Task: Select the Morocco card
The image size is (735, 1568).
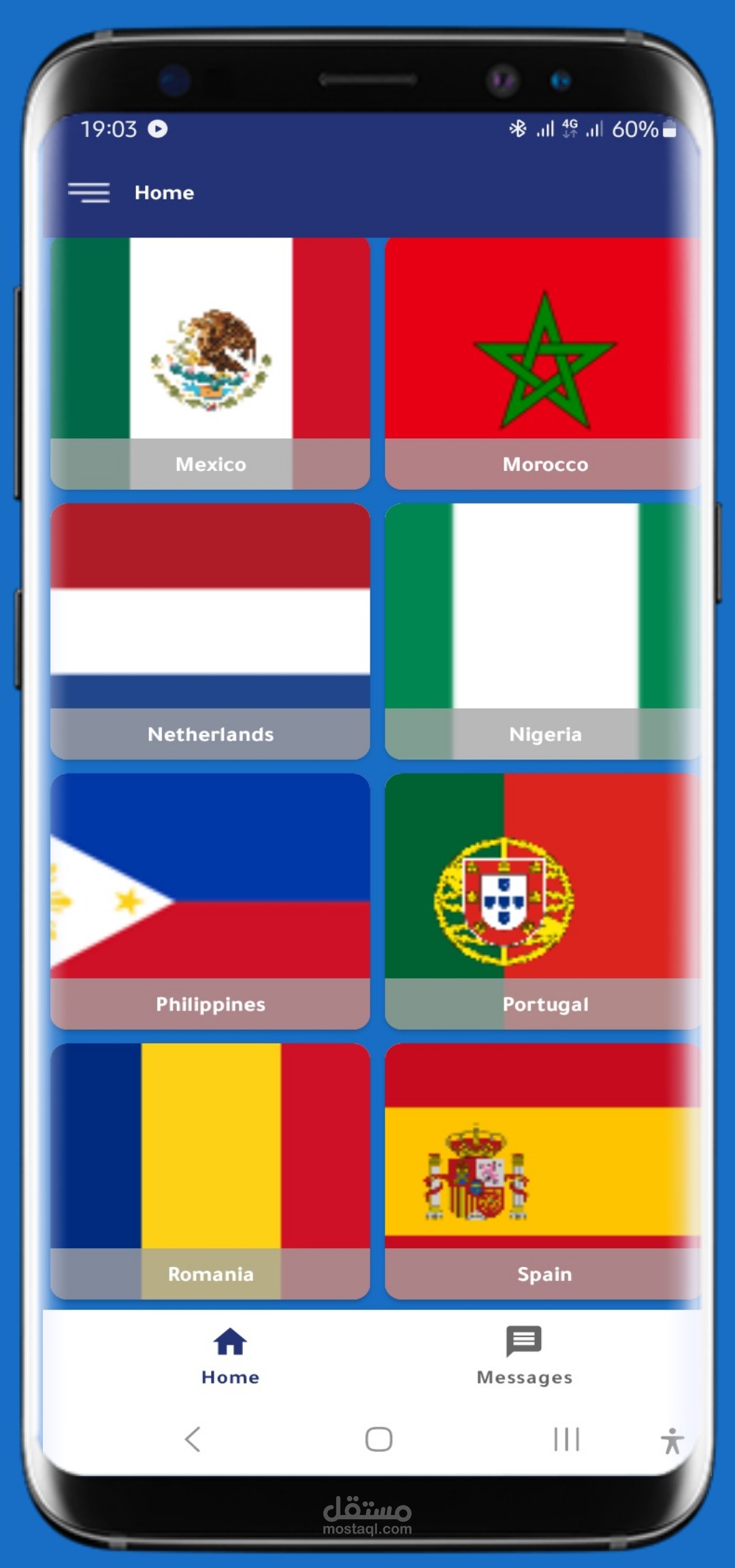Action: click(543, 362)
